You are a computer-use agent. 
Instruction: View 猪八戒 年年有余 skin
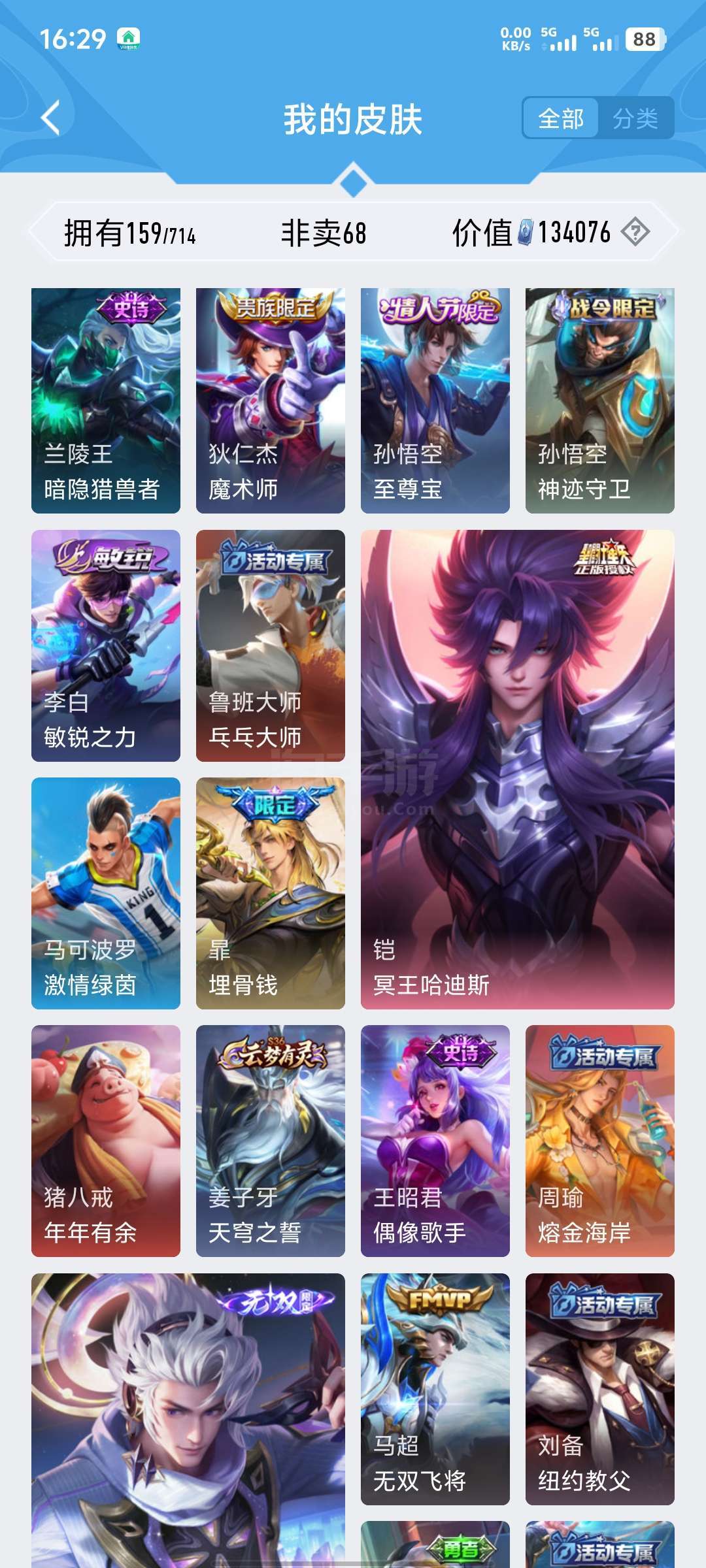106,1141
